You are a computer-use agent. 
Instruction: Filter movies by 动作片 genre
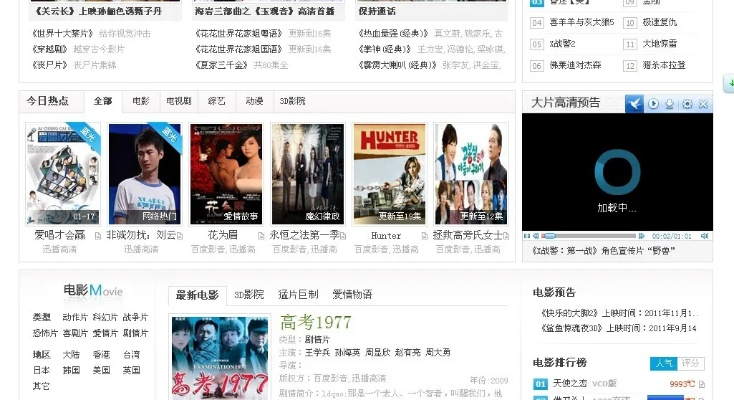[75, 317]
